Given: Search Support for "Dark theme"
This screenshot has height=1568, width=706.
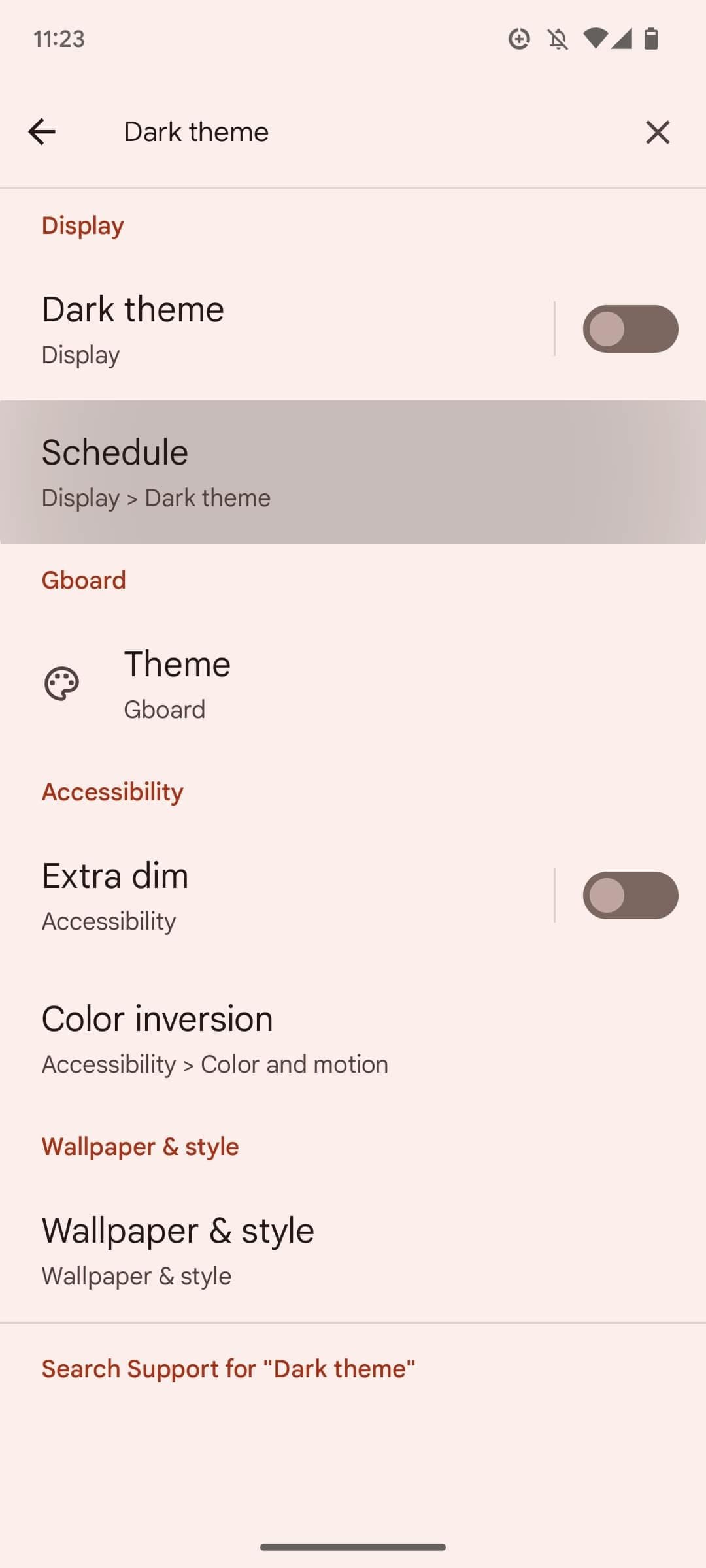Looking at the screenshot, I should 229,1368.
